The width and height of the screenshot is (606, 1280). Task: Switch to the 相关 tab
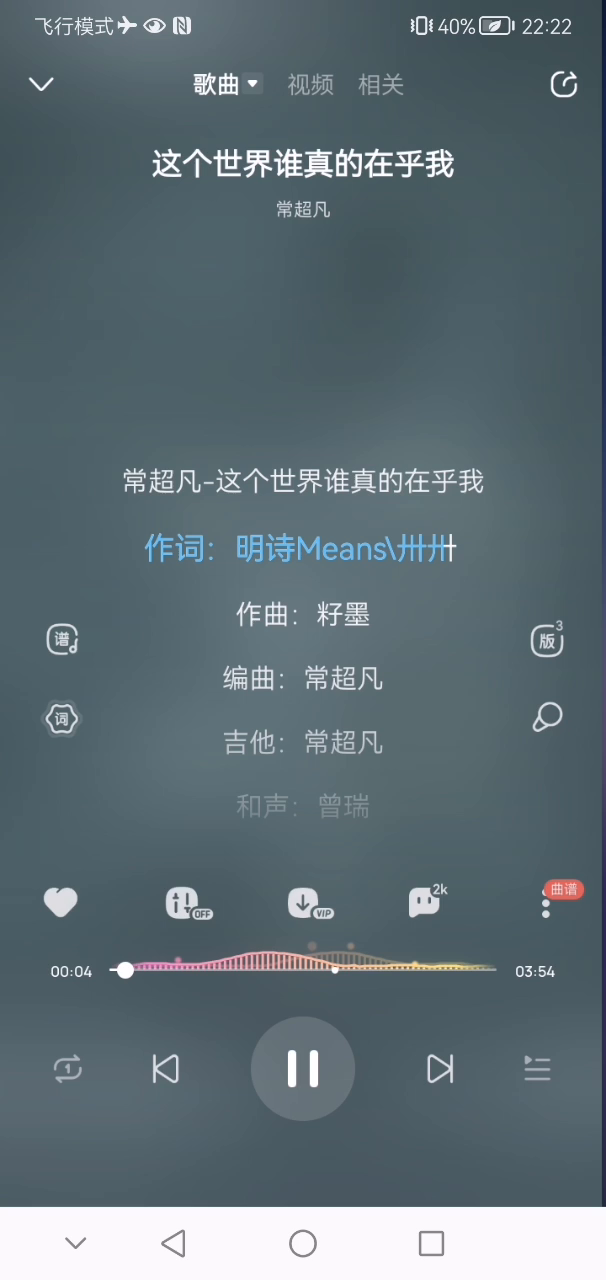380,85
